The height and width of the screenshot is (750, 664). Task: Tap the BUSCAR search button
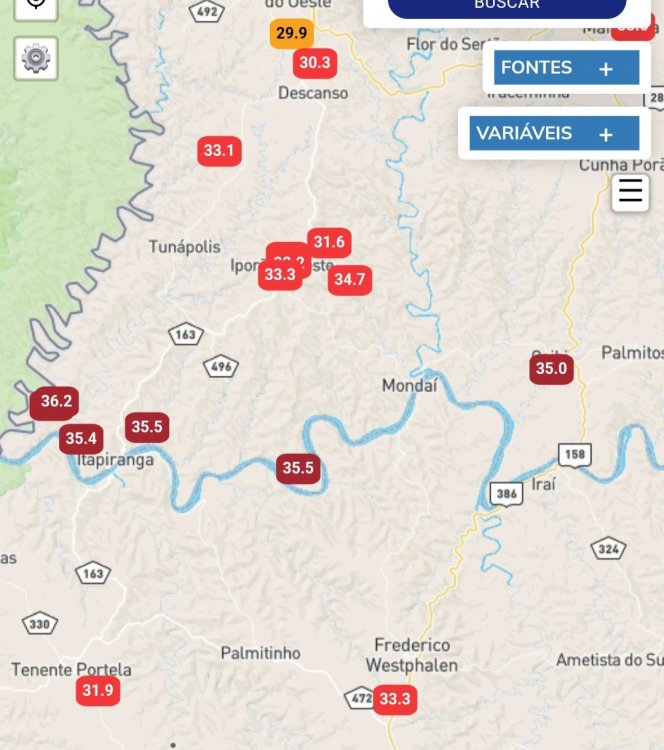pyautogui.click(x=507, y=6)
